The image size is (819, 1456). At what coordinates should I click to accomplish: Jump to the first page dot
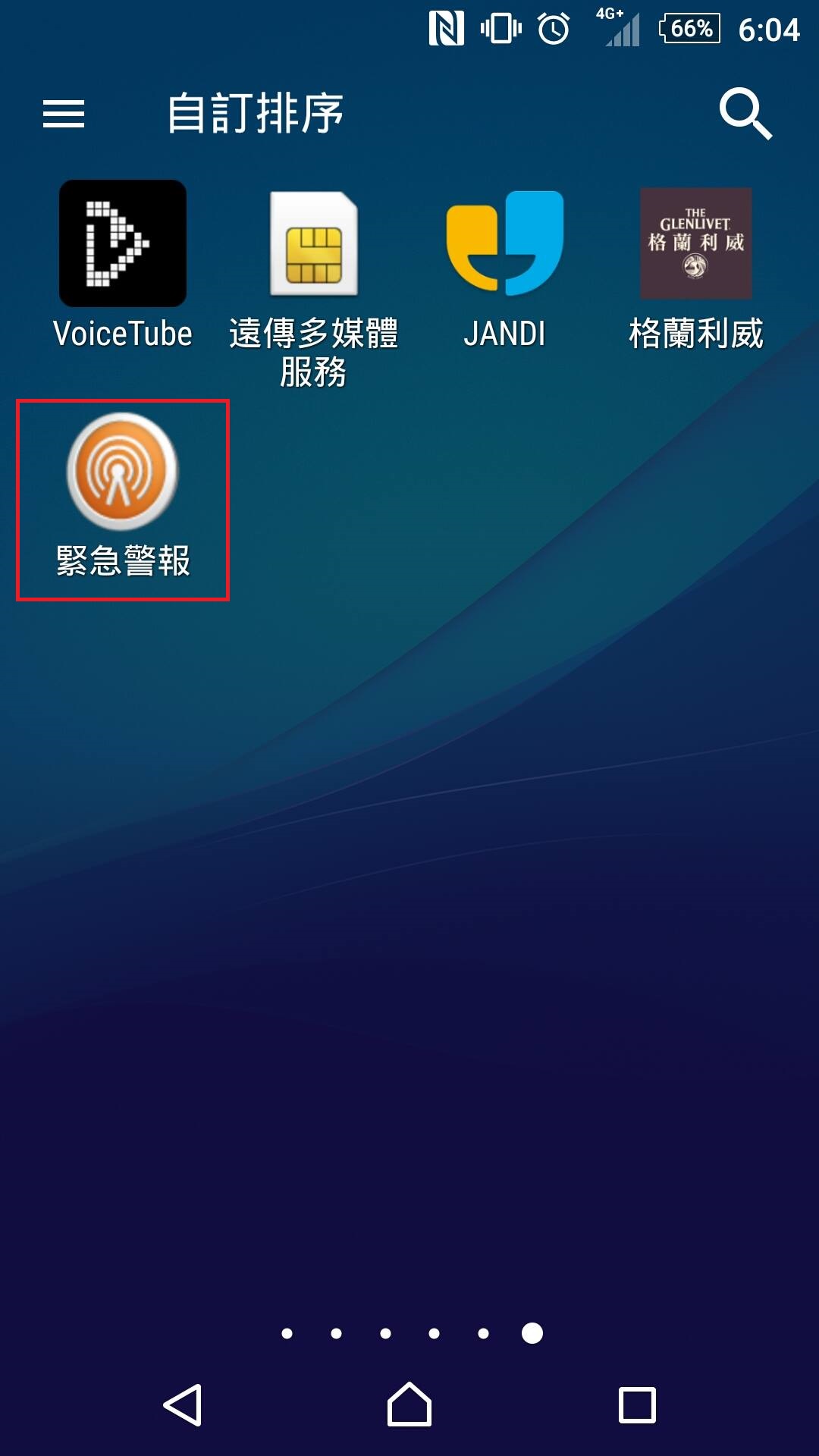click(x=287, y=1333)
